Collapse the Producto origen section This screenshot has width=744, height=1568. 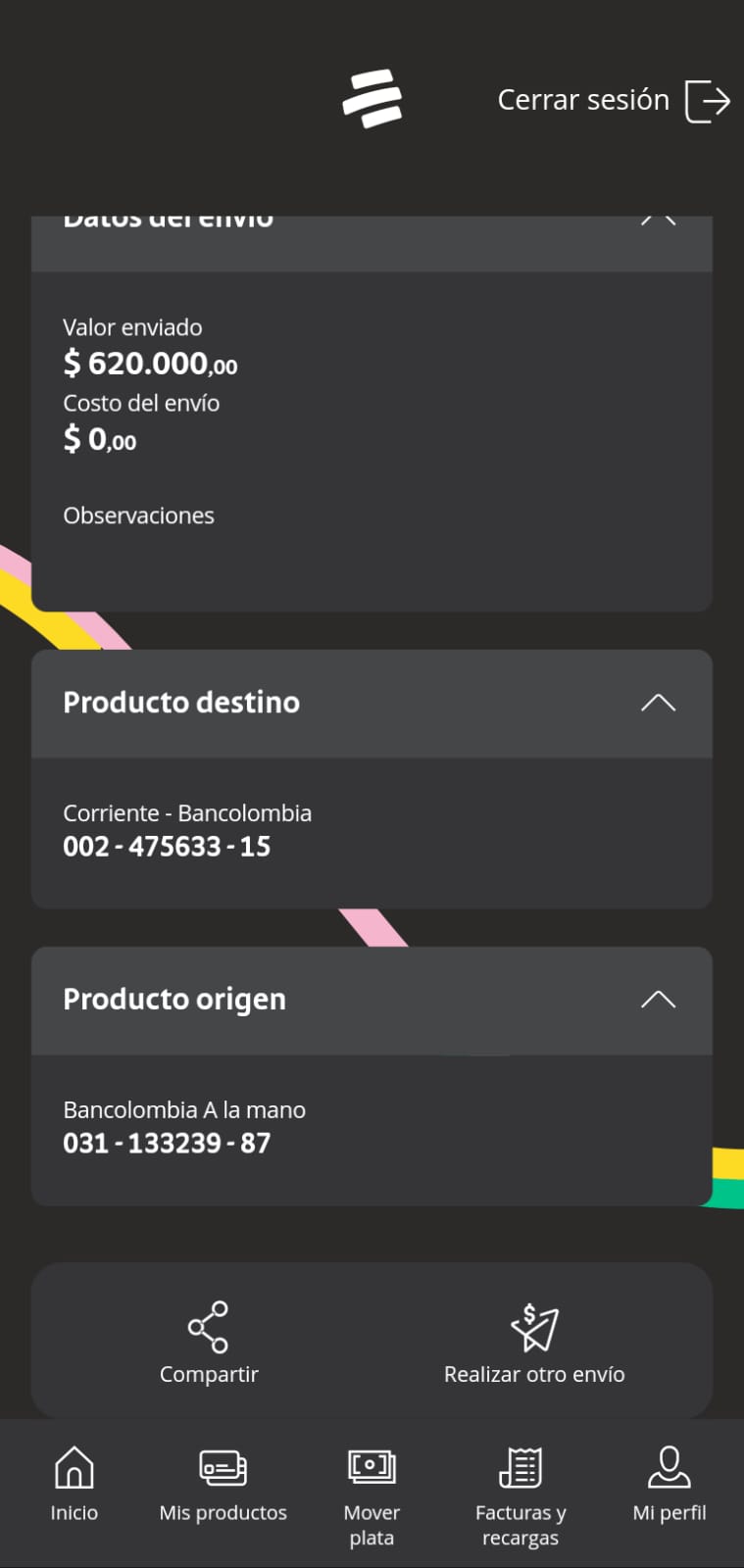[x=658, y=1000]
